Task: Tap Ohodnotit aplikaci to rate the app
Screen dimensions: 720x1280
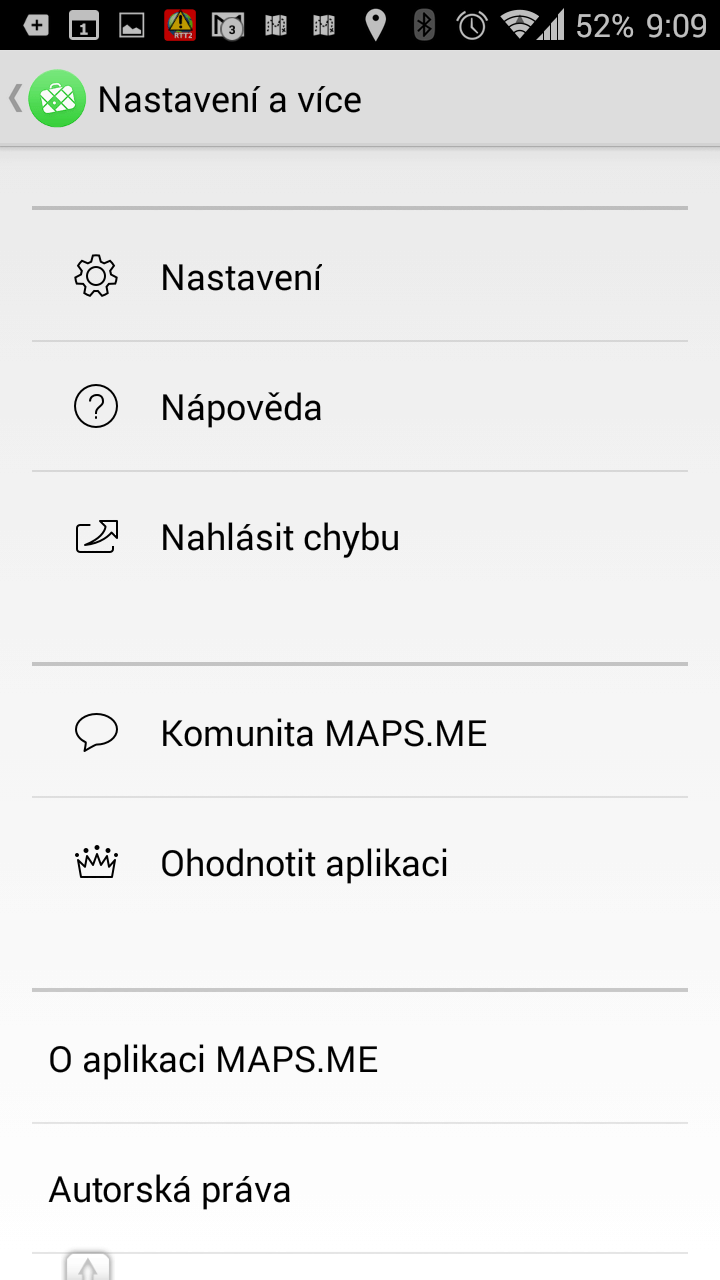Action: (x=360, y=863)
